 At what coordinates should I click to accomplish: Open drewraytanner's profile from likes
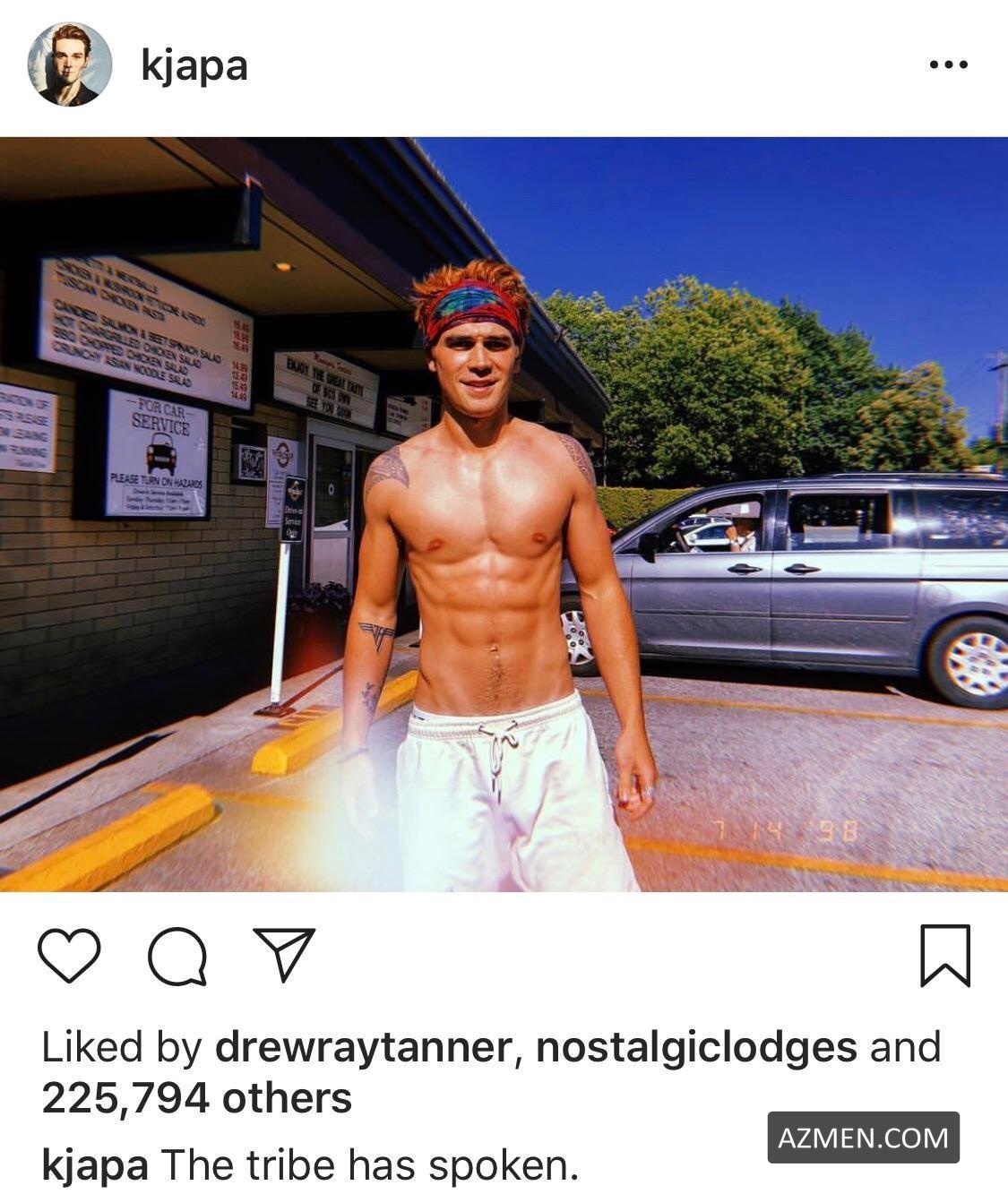click(x=363, y=1046)
